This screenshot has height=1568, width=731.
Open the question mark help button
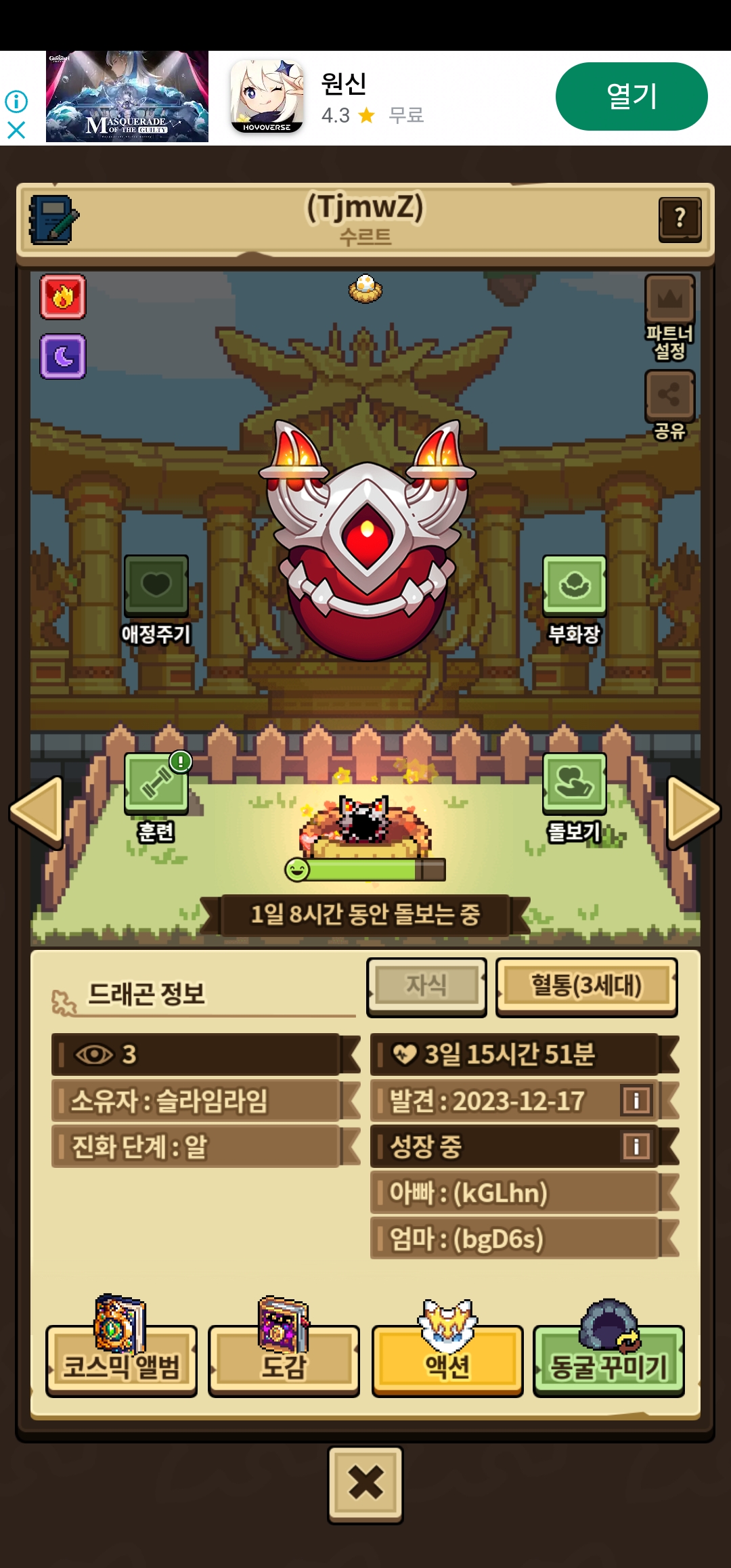pos(680,219)
